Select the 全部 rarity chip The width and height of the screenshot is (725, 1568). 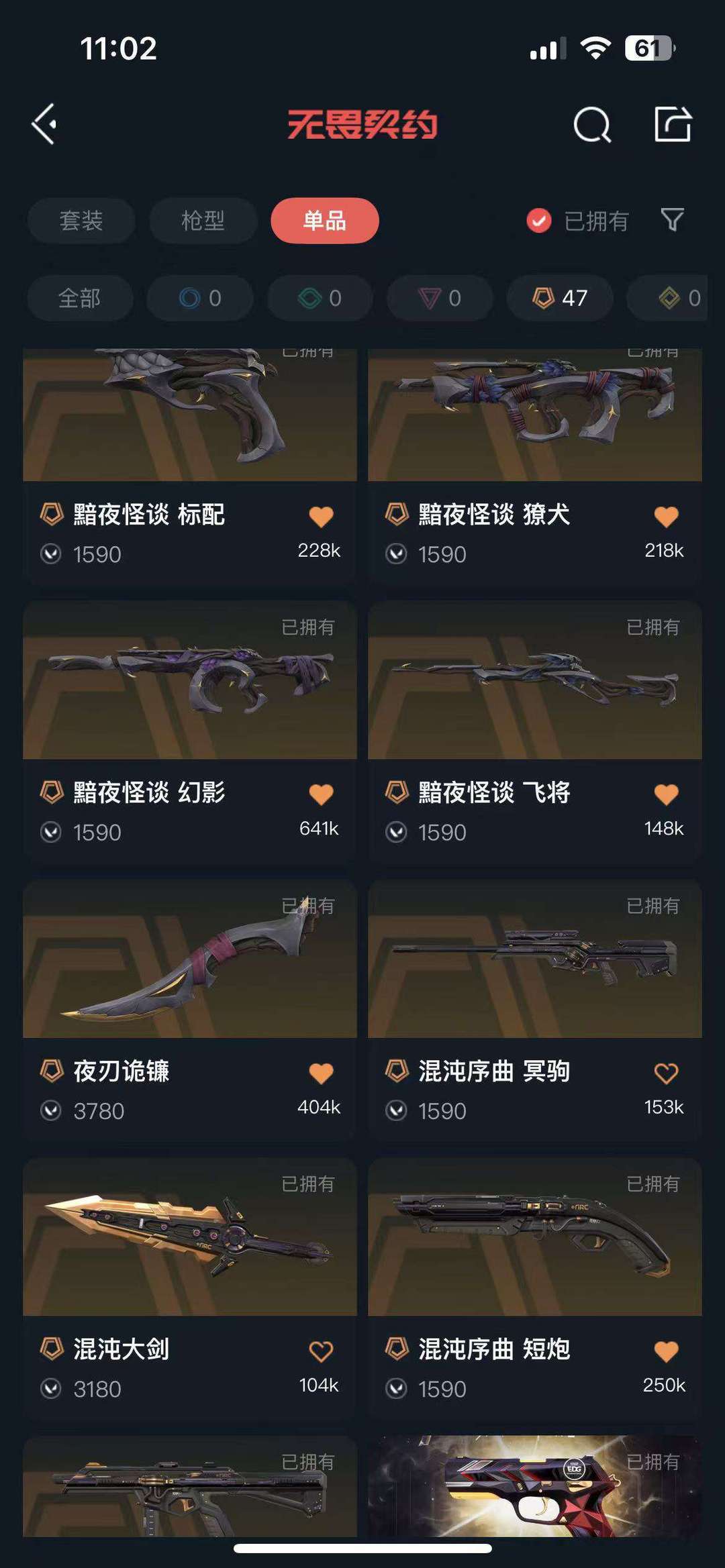[x=80, y=298]
